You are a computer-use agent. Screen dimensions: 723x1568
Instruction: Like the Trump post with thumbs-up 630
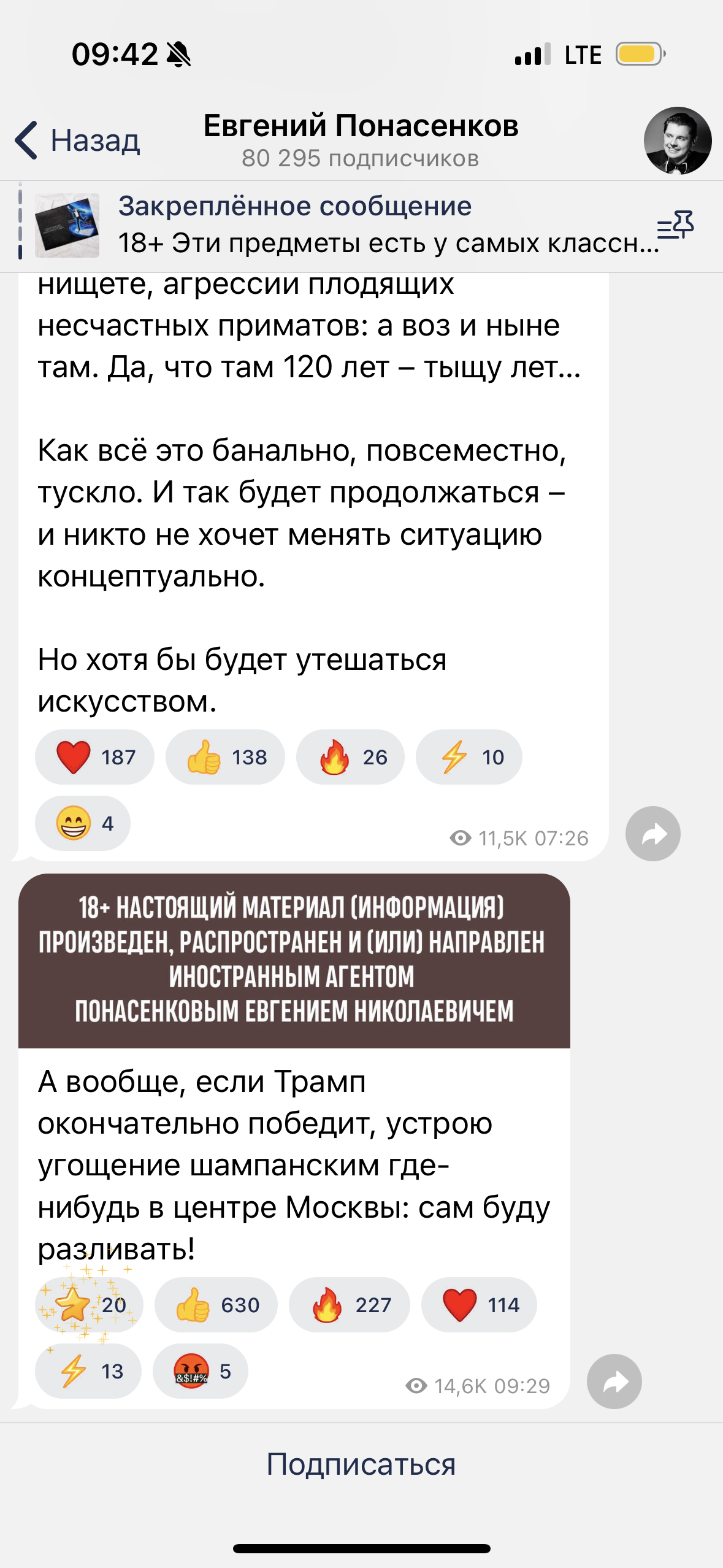pyautogui.click(x=216, y=1305)
